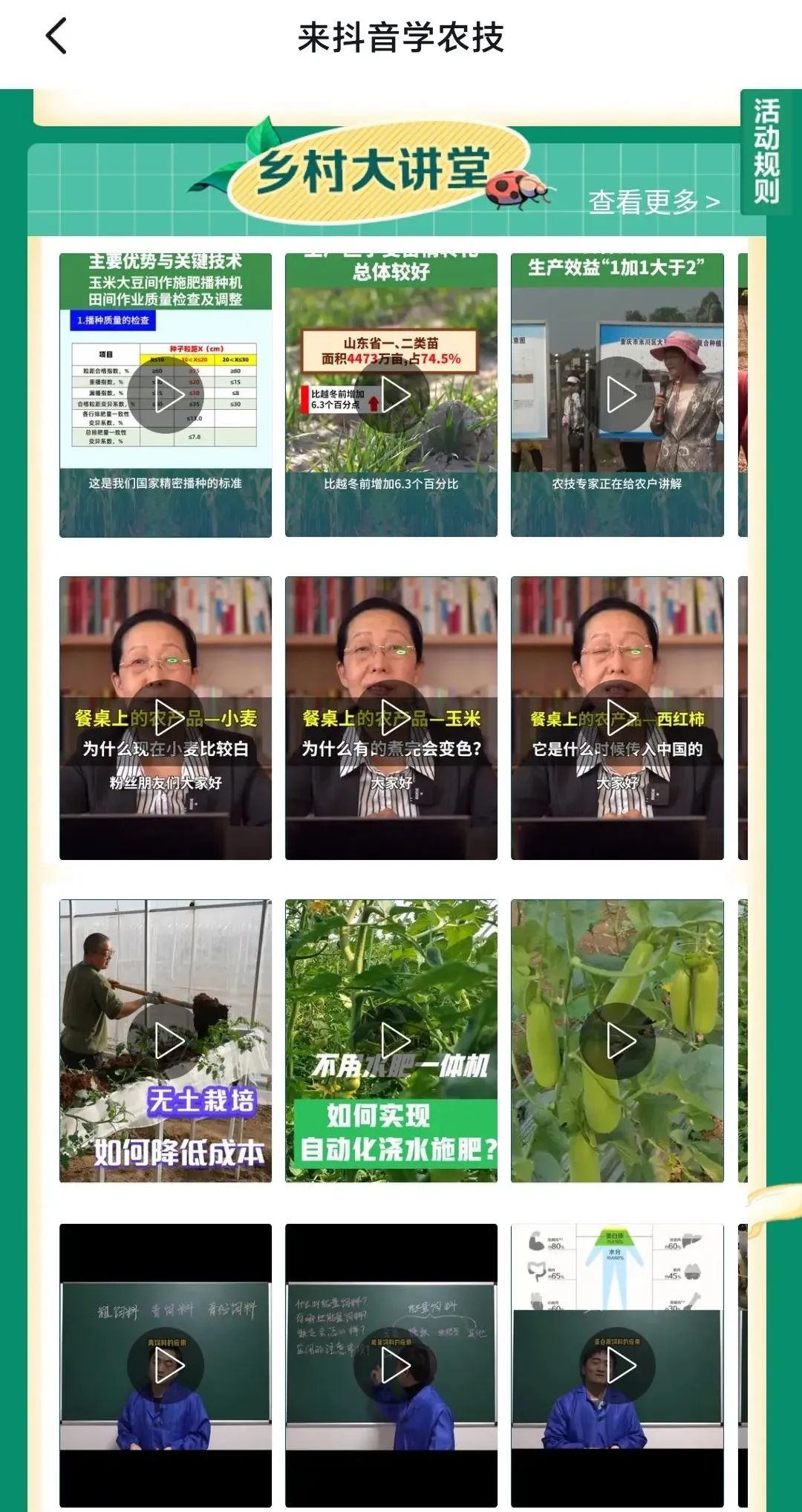Screen dimensions: 802x1512
Task: Open 餐桌上的农产品—西红柿 video
Action: (x=617, y=718)
